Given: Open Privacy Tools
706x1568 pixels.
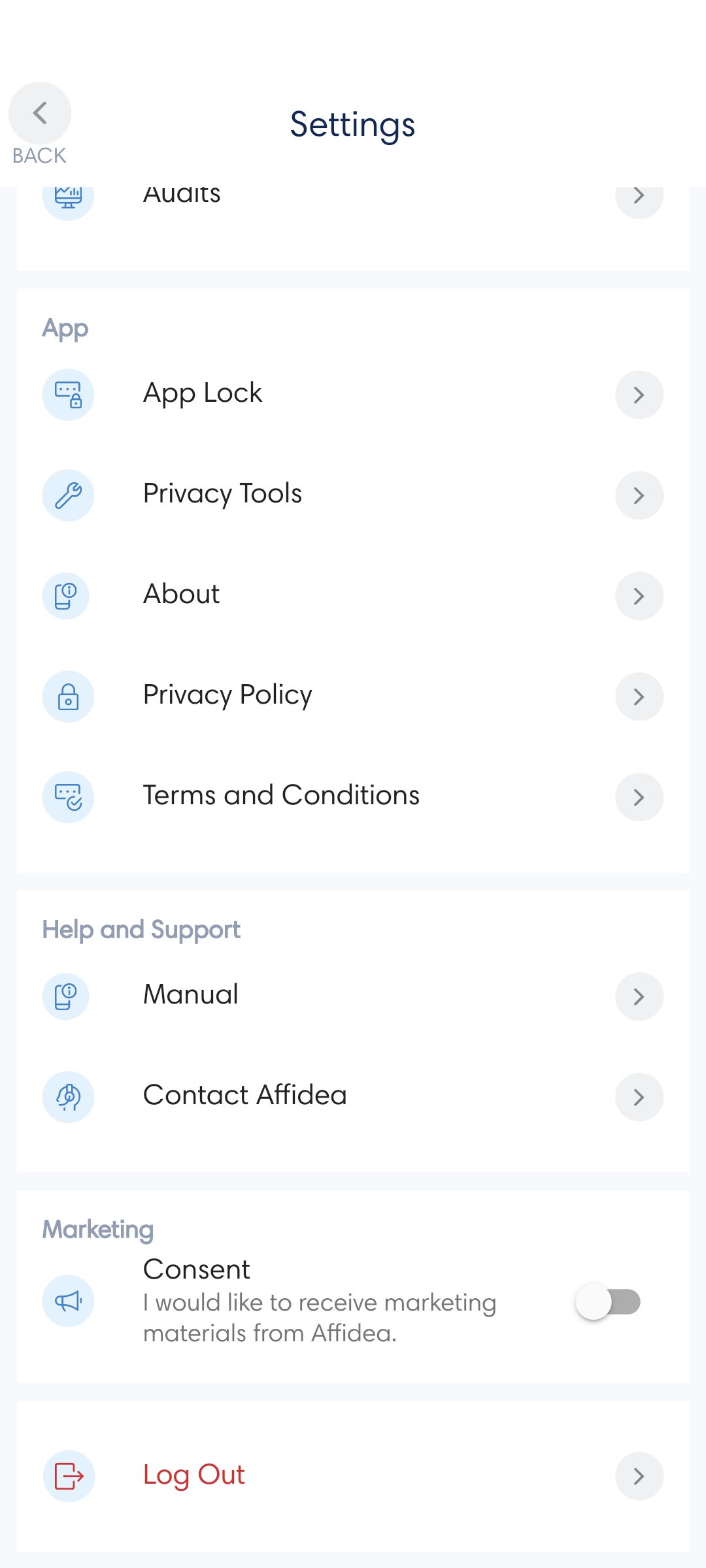Looking at the screenshot, I should coord(353,495).
